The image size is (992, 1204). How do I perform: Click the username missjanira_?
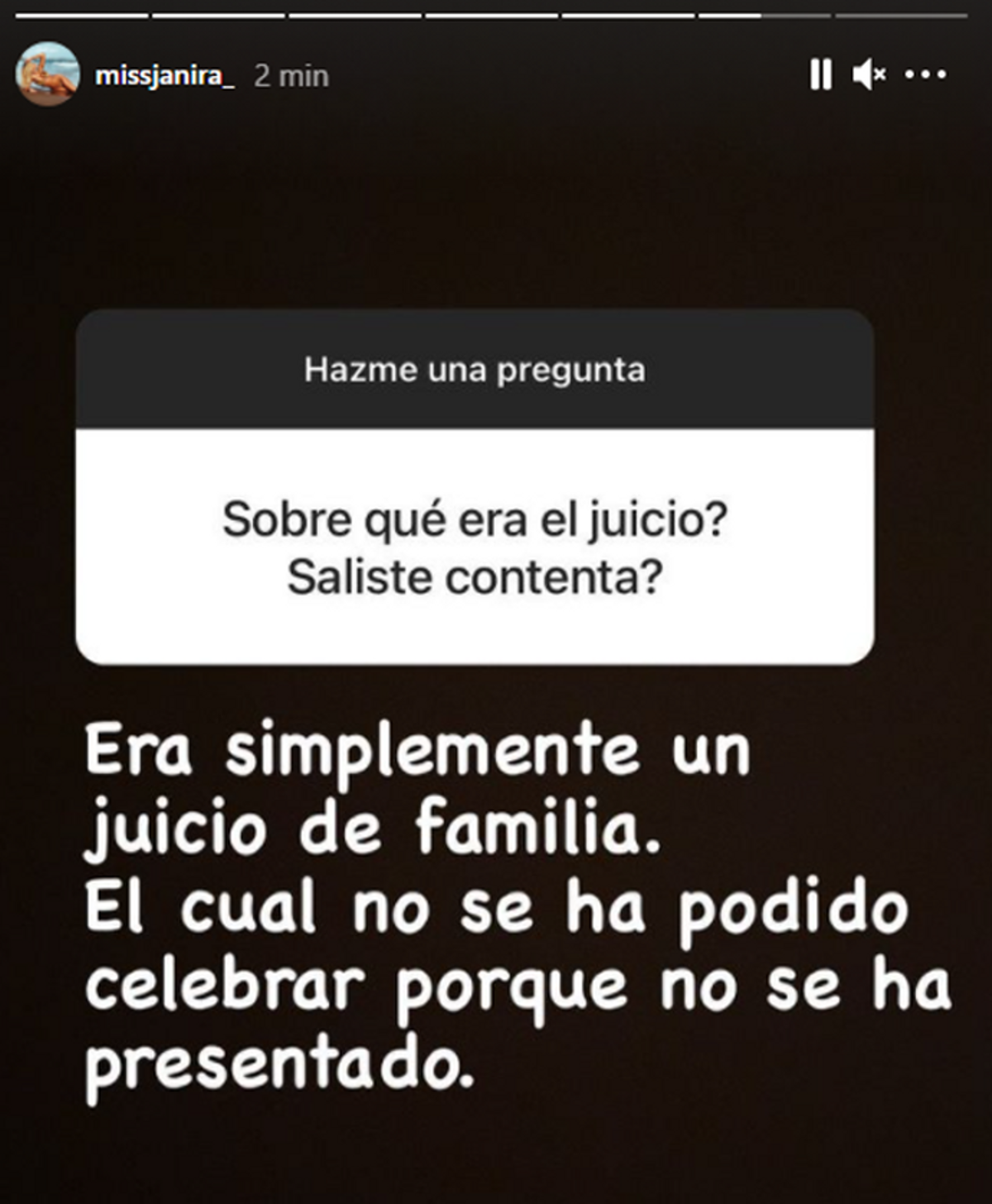click(165, 74)
